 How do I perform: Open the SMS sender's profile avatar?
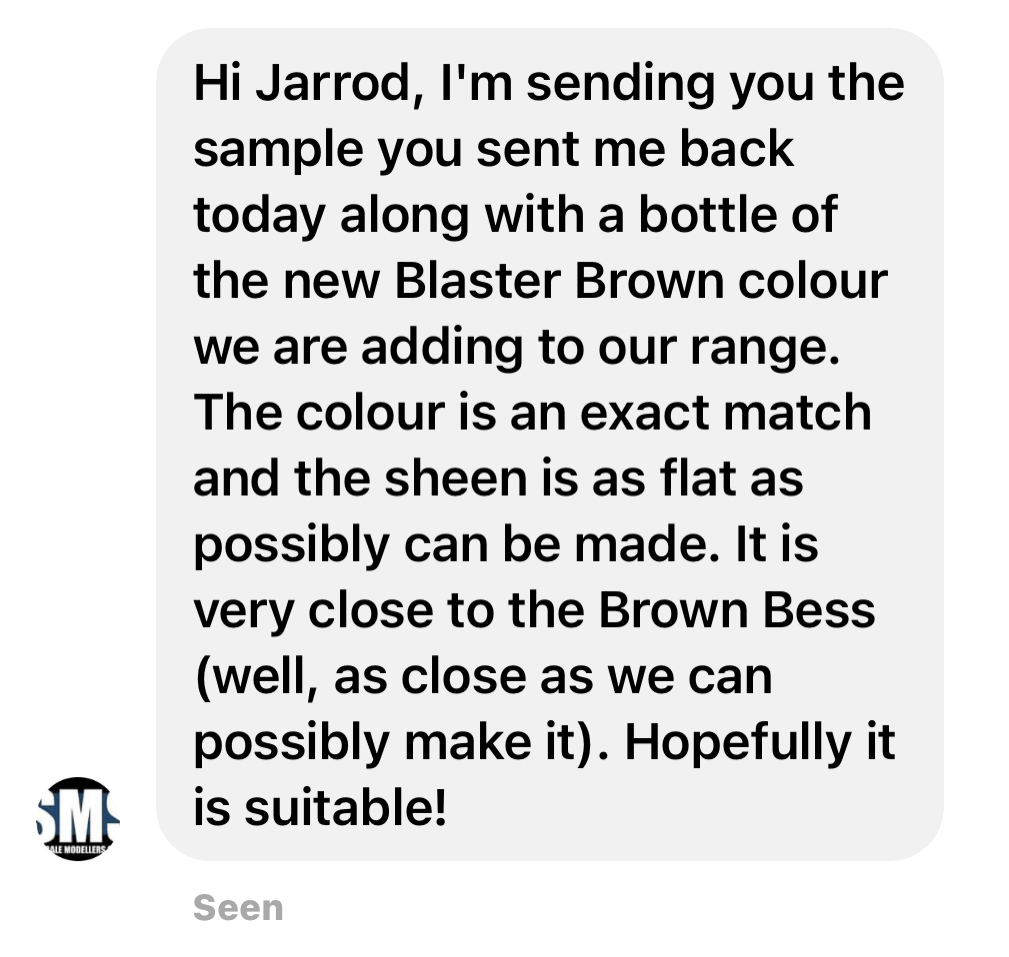coord(79,818)
